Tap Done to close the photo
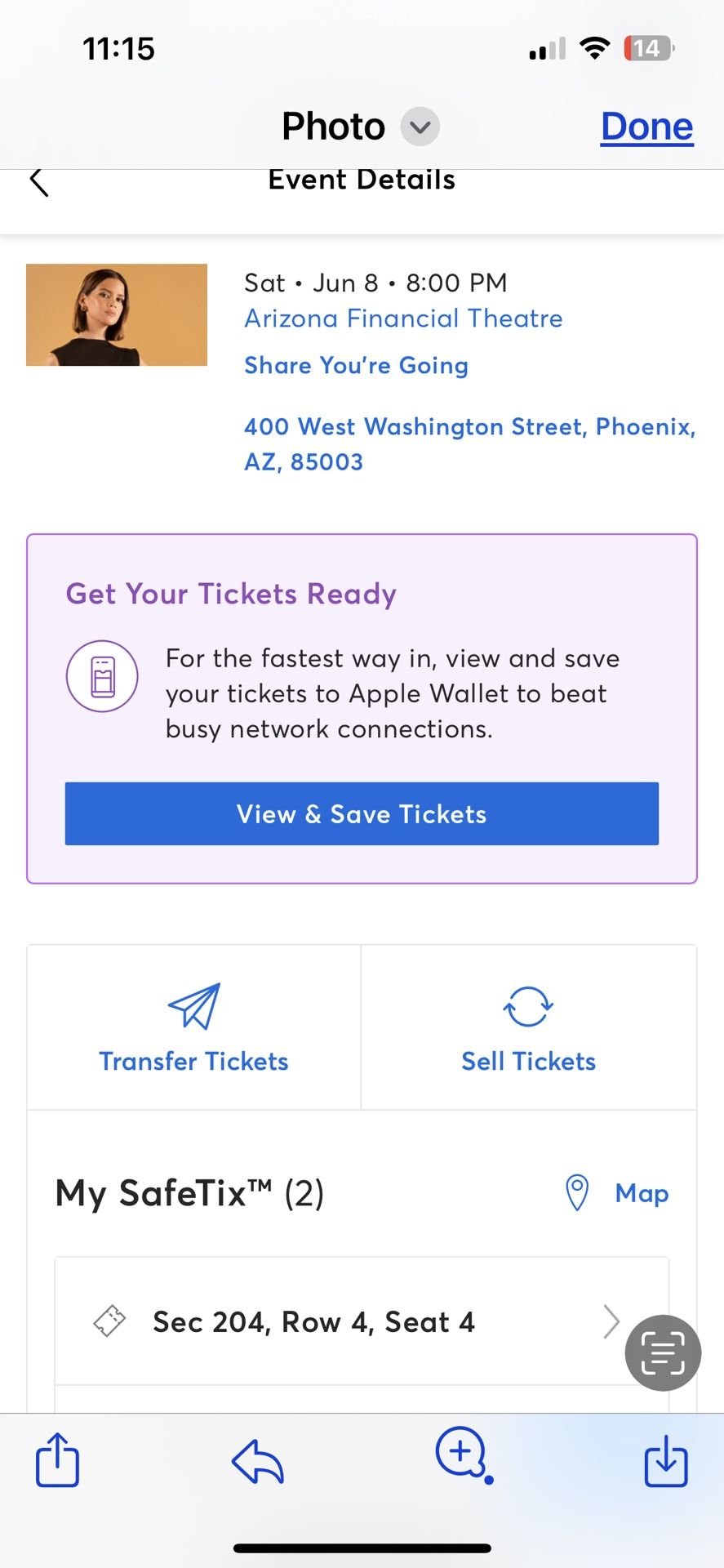 coord(646,127)
